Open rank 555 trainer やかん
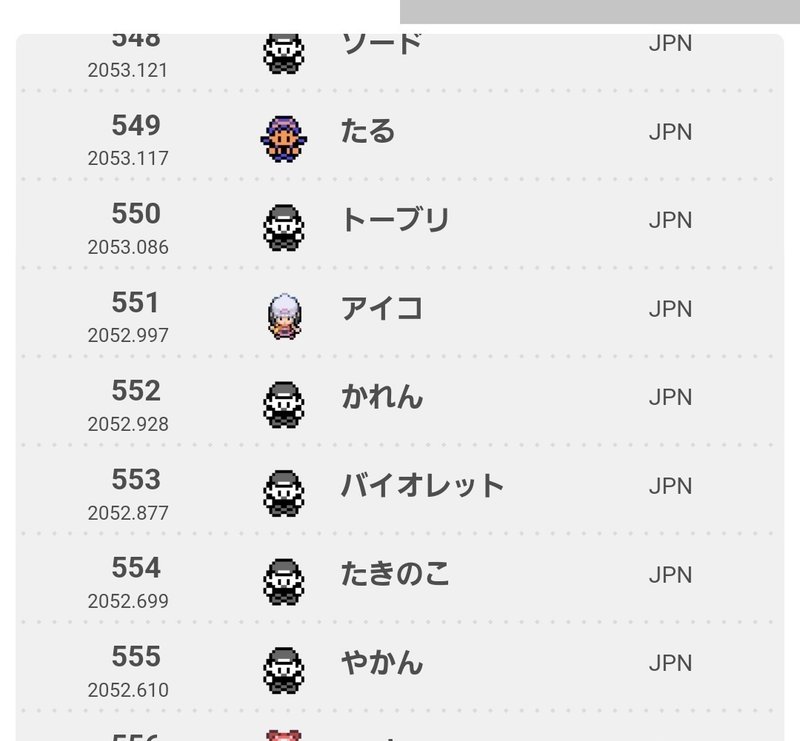800x741 pixels. [381, 662]
